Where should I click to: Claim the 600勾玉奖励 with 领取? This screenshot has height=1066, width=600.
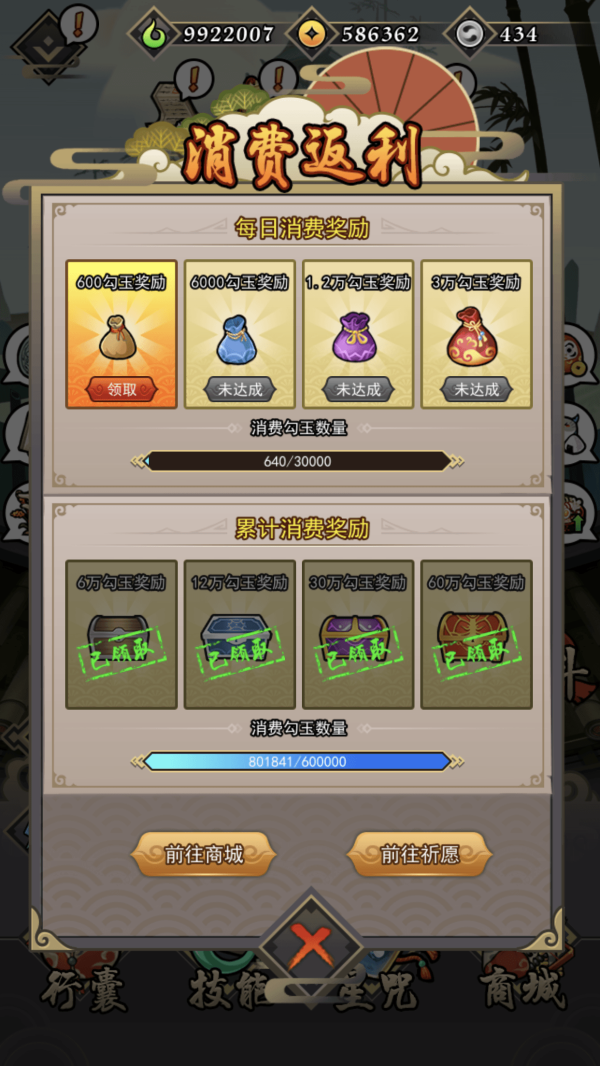[121, 389]
